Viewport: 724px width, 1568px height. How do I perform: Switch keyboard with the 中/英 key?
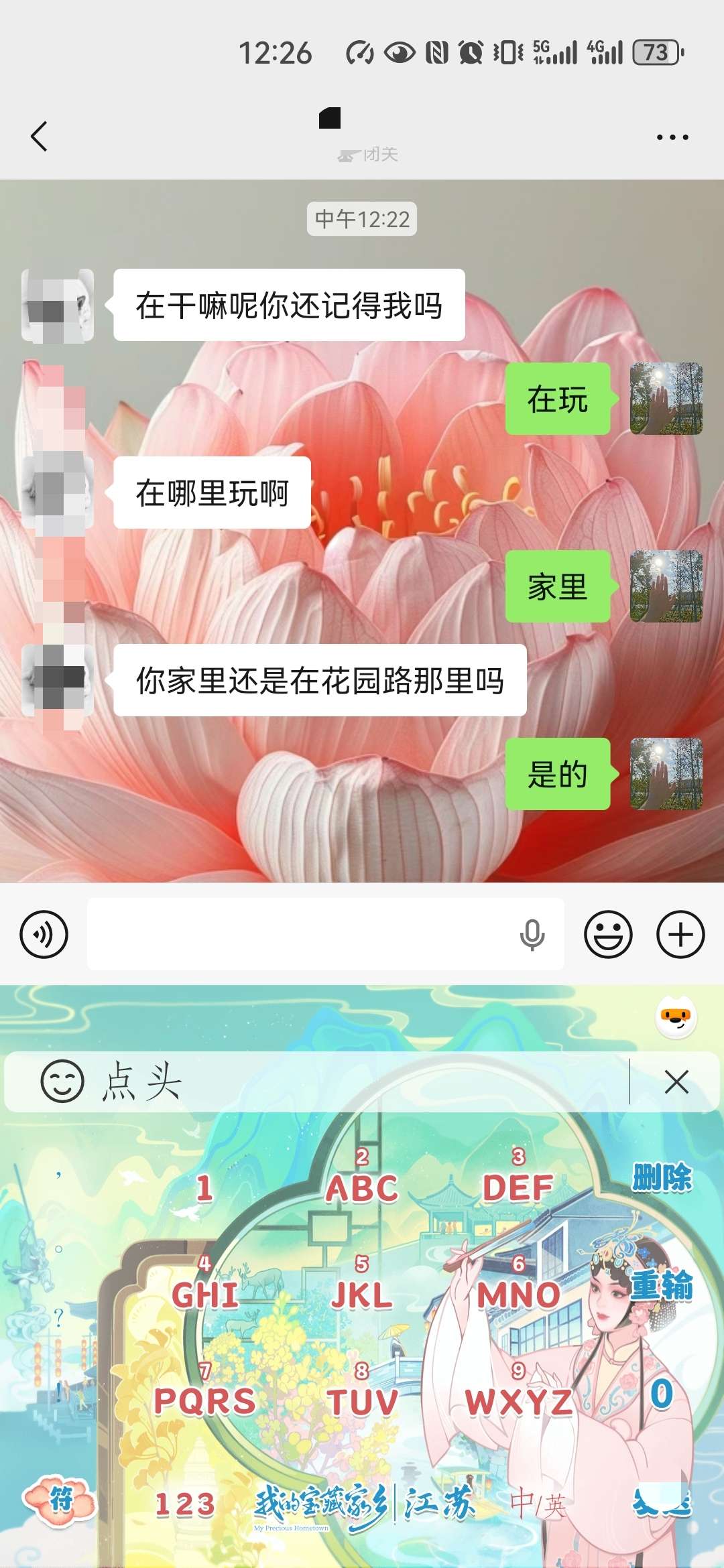(538, 1504)
